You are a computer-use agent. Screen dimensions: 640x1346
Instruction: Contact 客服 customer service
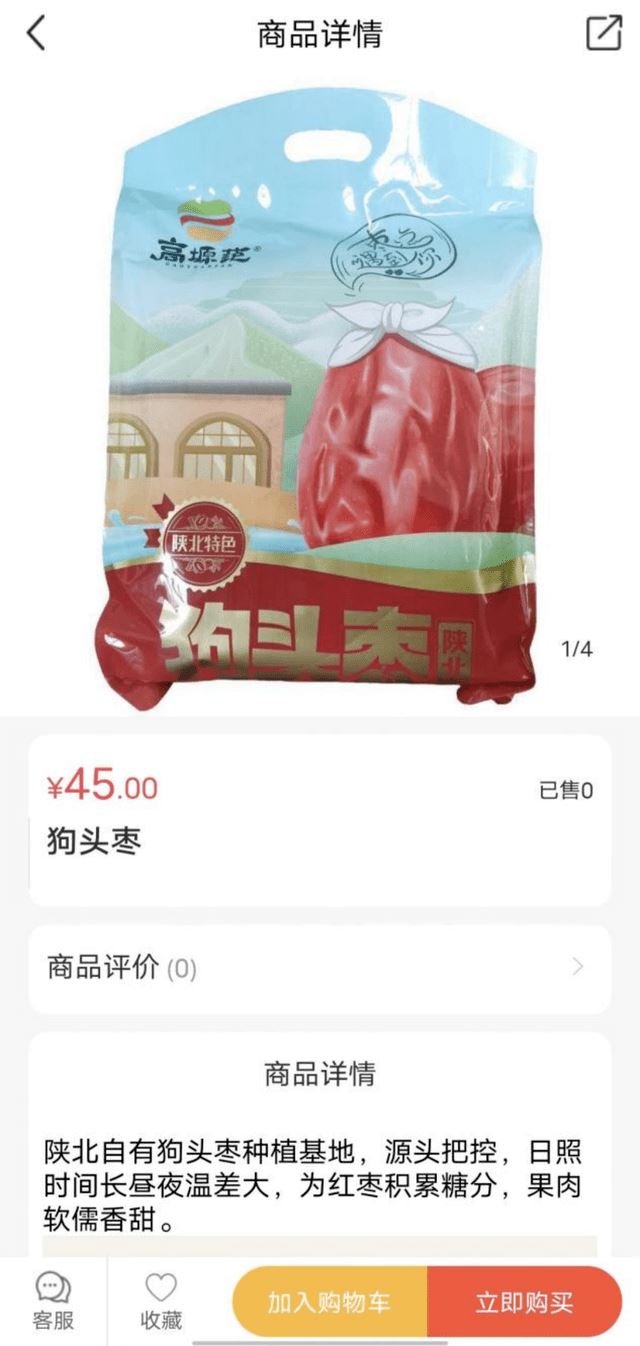pyautogui.click(x=53, y=1300)
